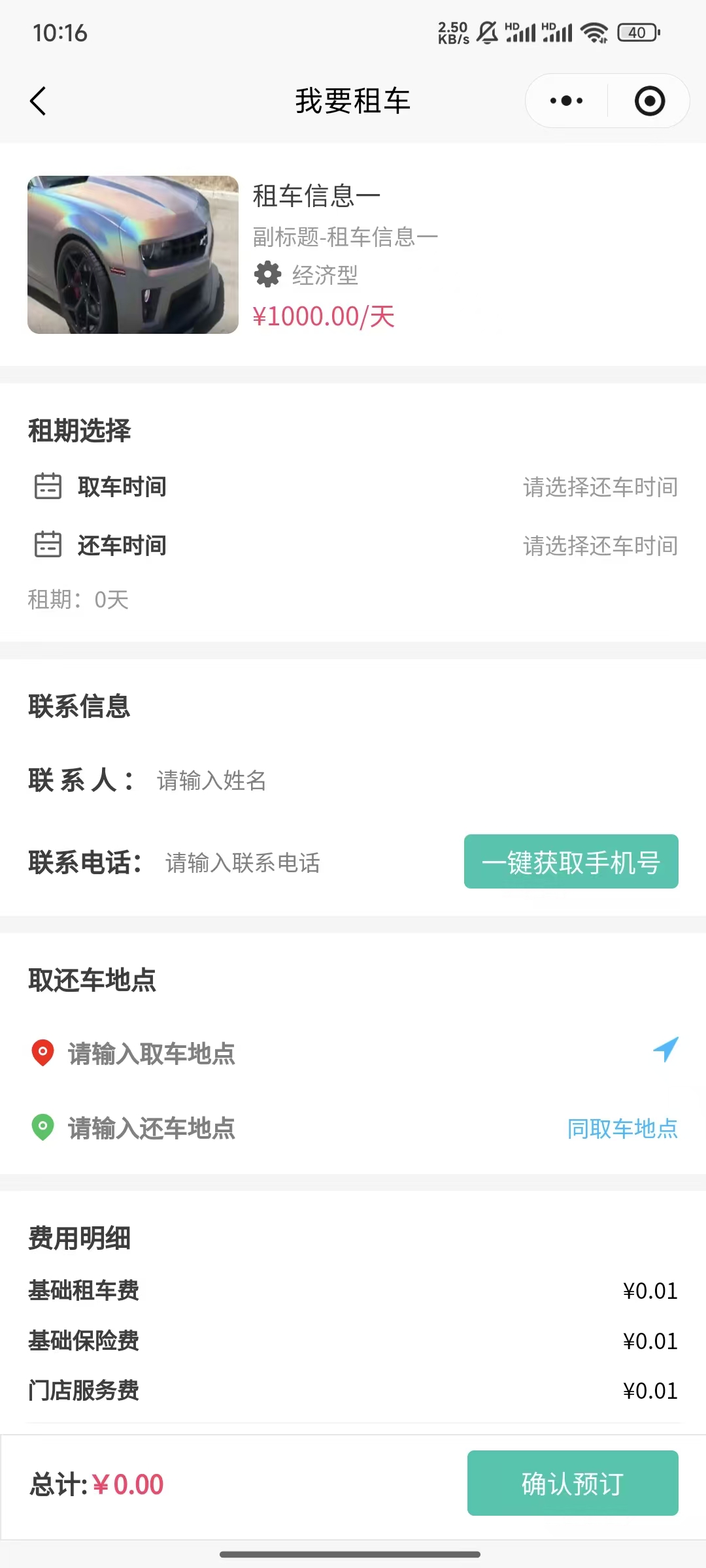Use current location via the blue arrow icon
Screen dimensions: 706x1568
pos(665,1050)
